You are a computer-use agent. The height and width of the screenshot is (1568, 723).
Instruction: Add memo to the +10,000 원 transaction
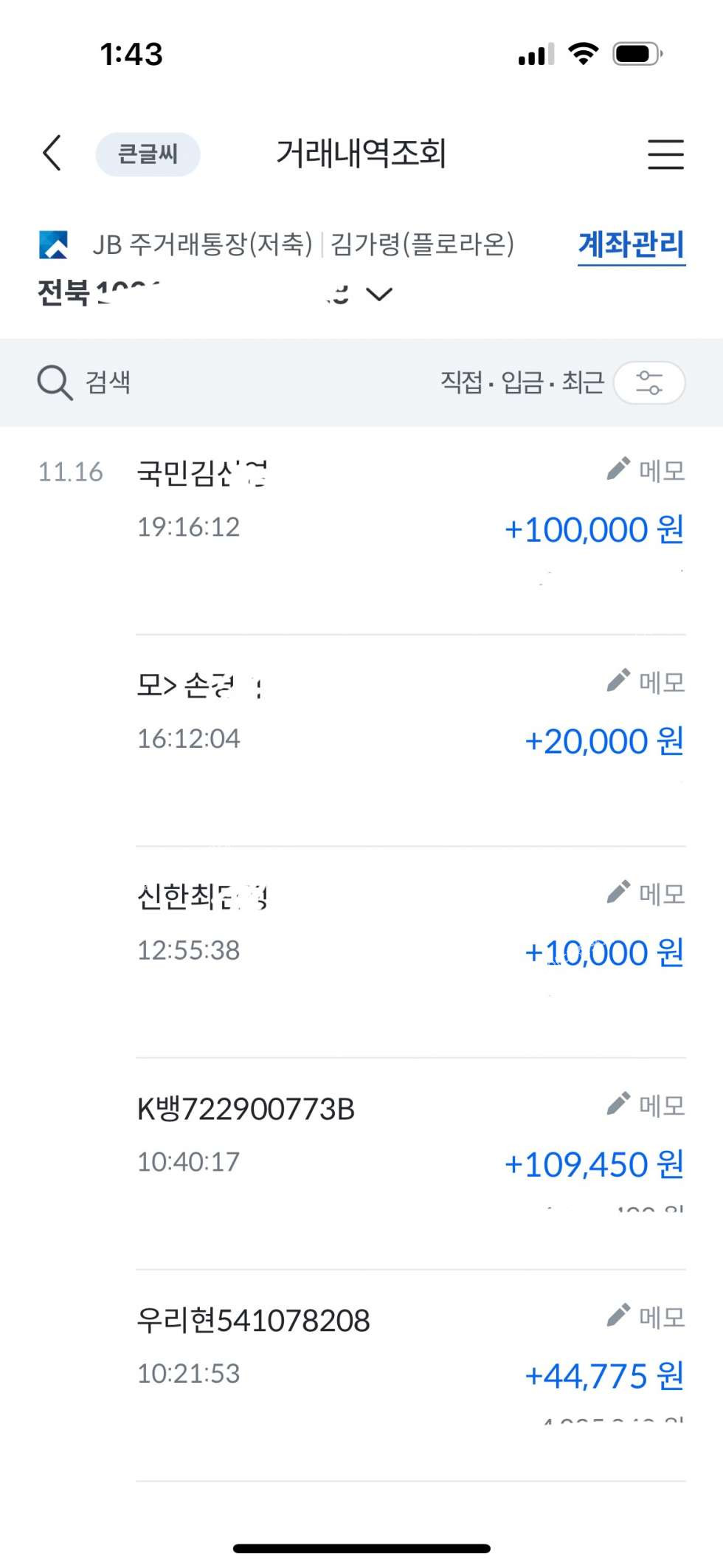(x=646, y=893)
